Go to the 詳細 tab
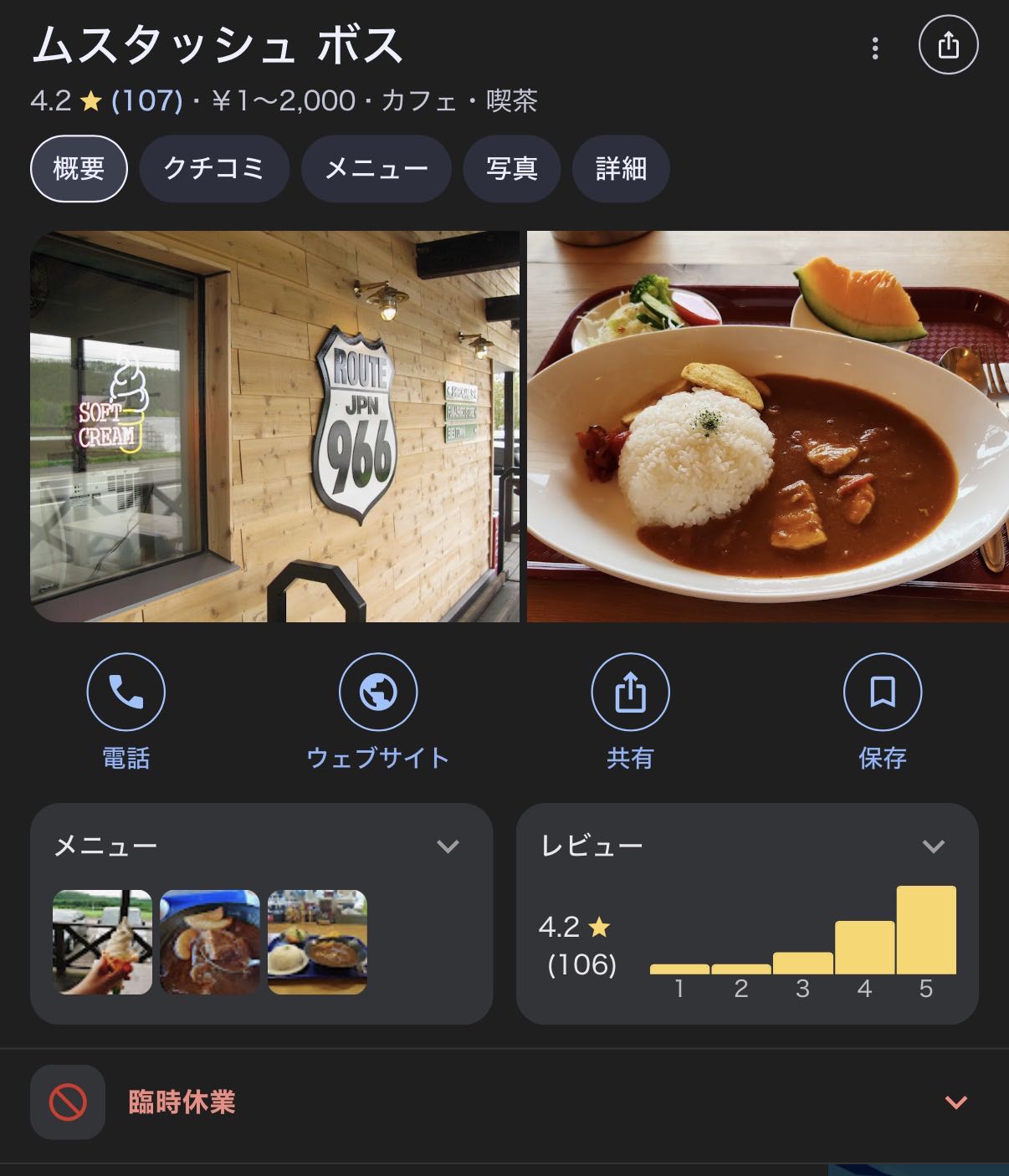The image size is (1009, 1176). (x=621, y=169)
